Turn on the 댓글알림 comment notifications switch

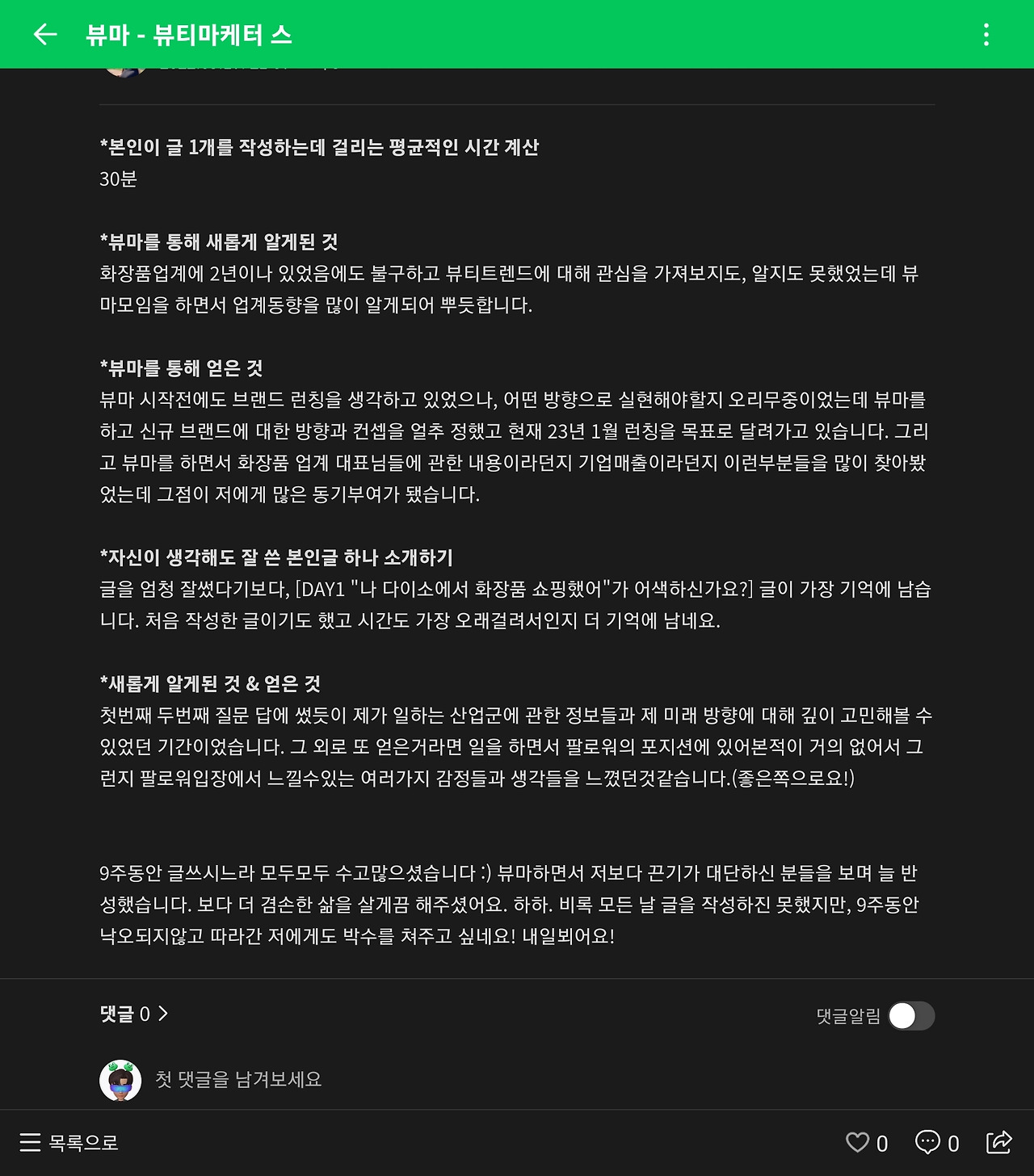point(911,1016)
